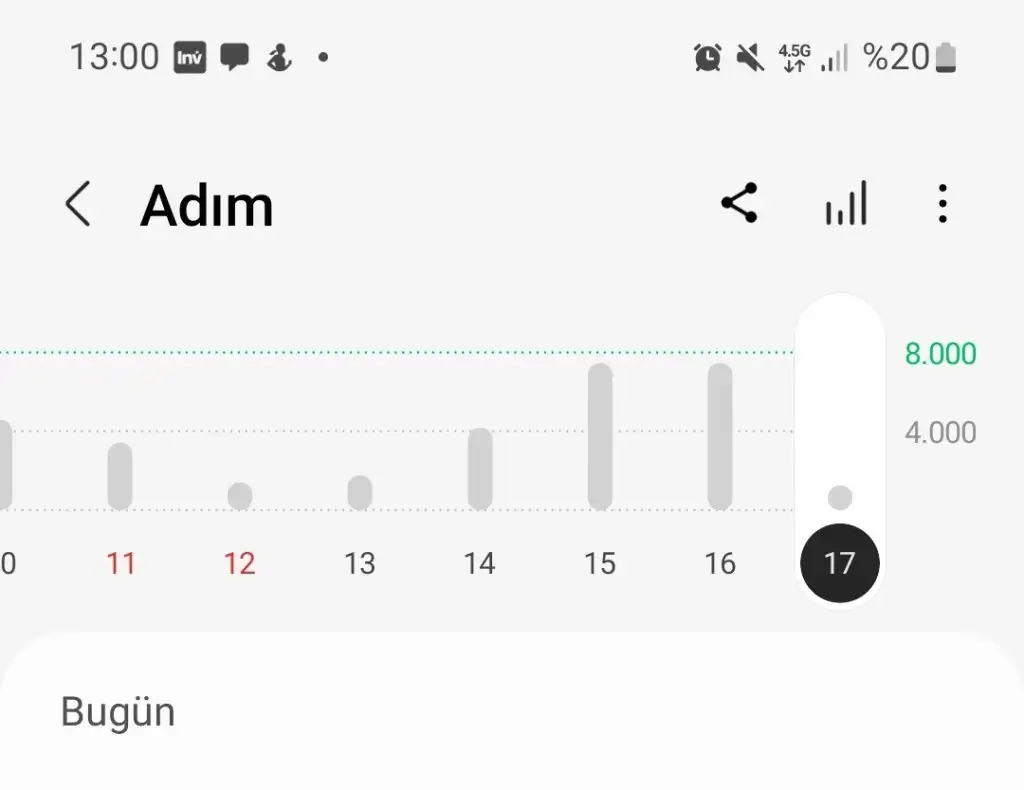1024x790 pixels.
Task: Go back from the Adım screen
Action: tap(78, 205)
